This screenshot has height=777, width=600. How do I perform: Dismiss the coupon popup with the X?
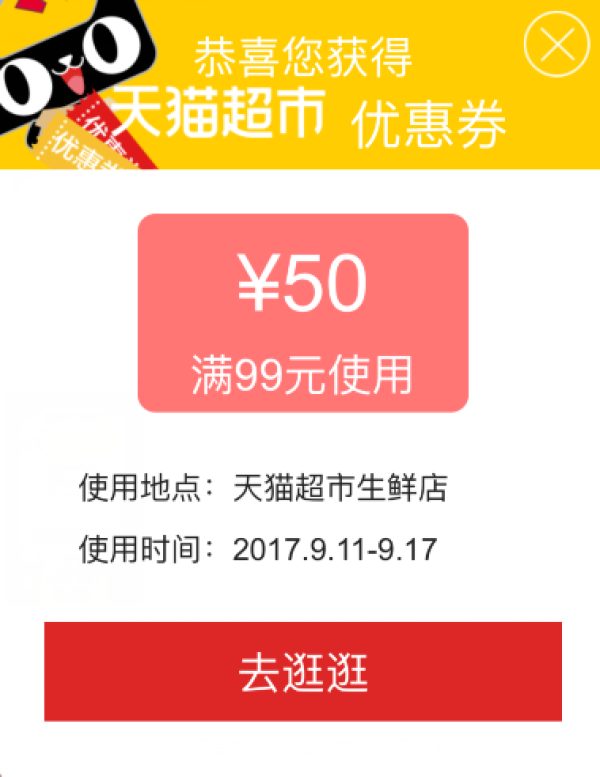point(557,44)
